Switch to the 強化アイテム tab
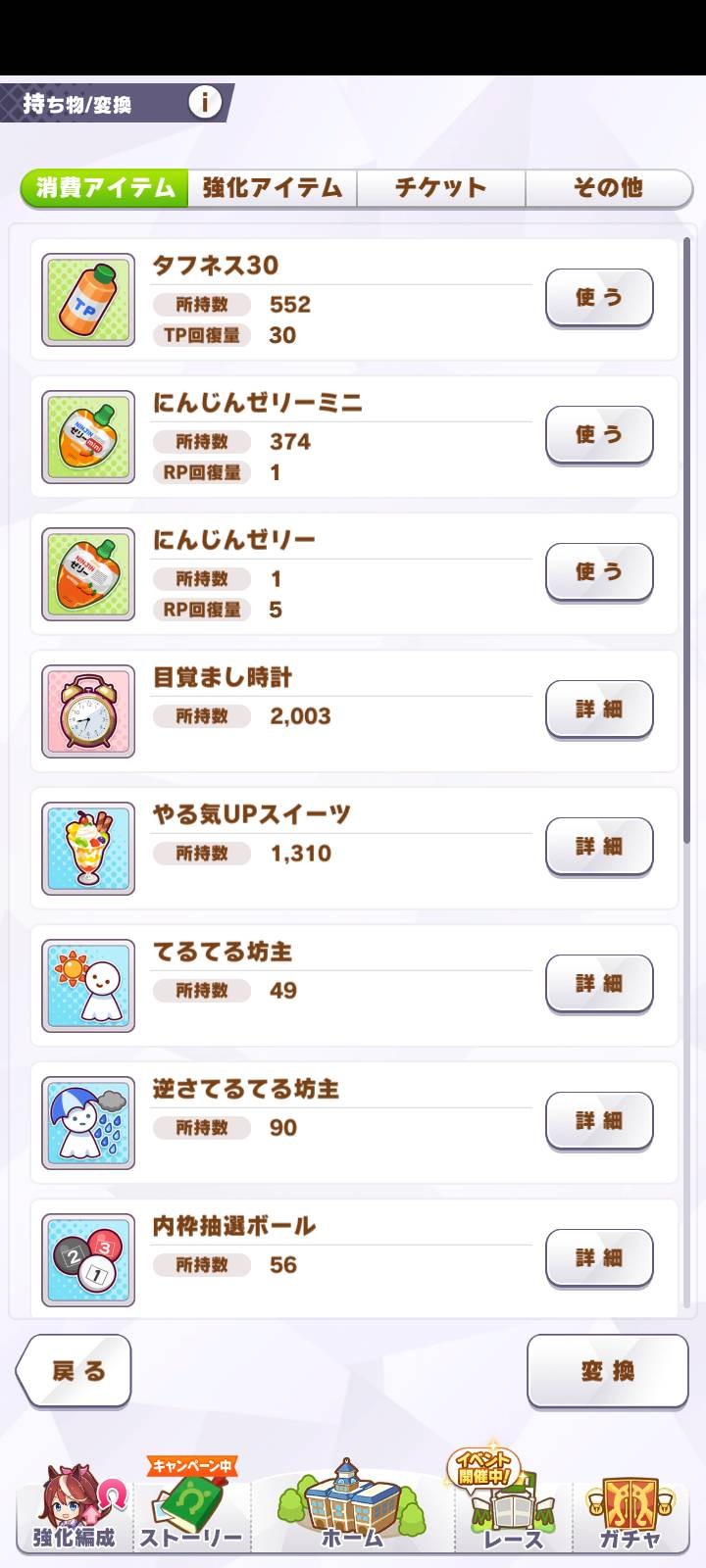 click(272, 187)
